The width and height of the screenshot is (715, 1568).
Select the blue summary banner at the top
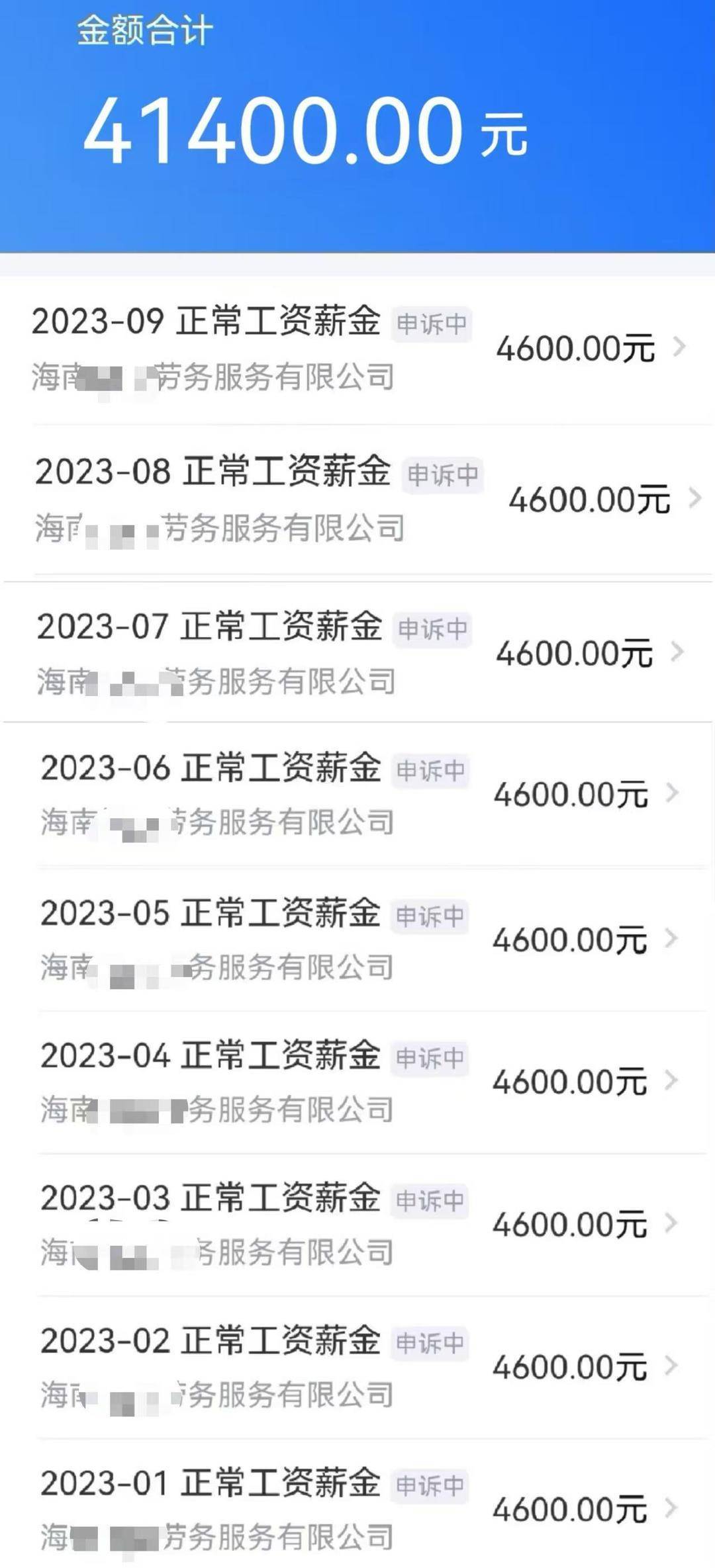(358, 126)
